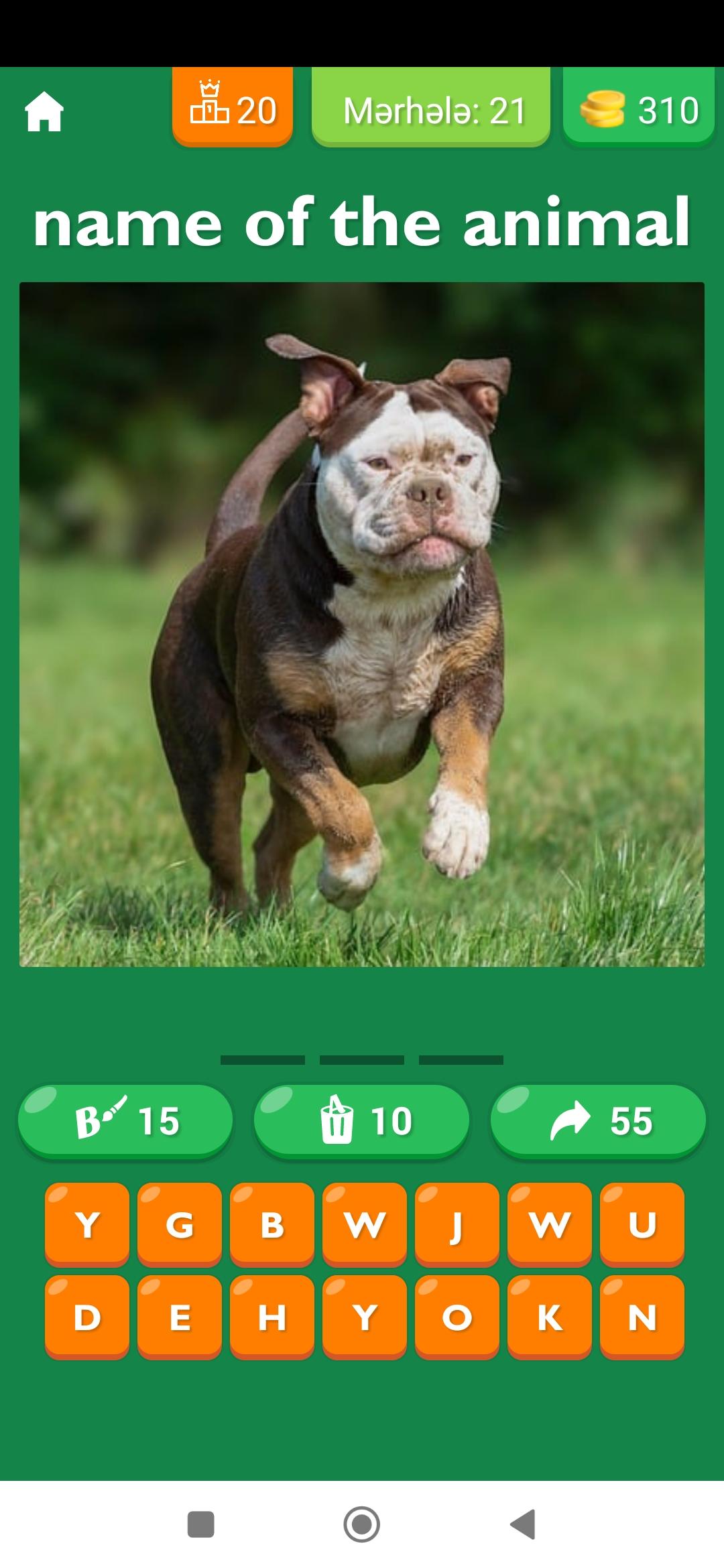Pick the letter B tile
Viewport: 724px width, 1568px height.
[x=272, y=1224]
